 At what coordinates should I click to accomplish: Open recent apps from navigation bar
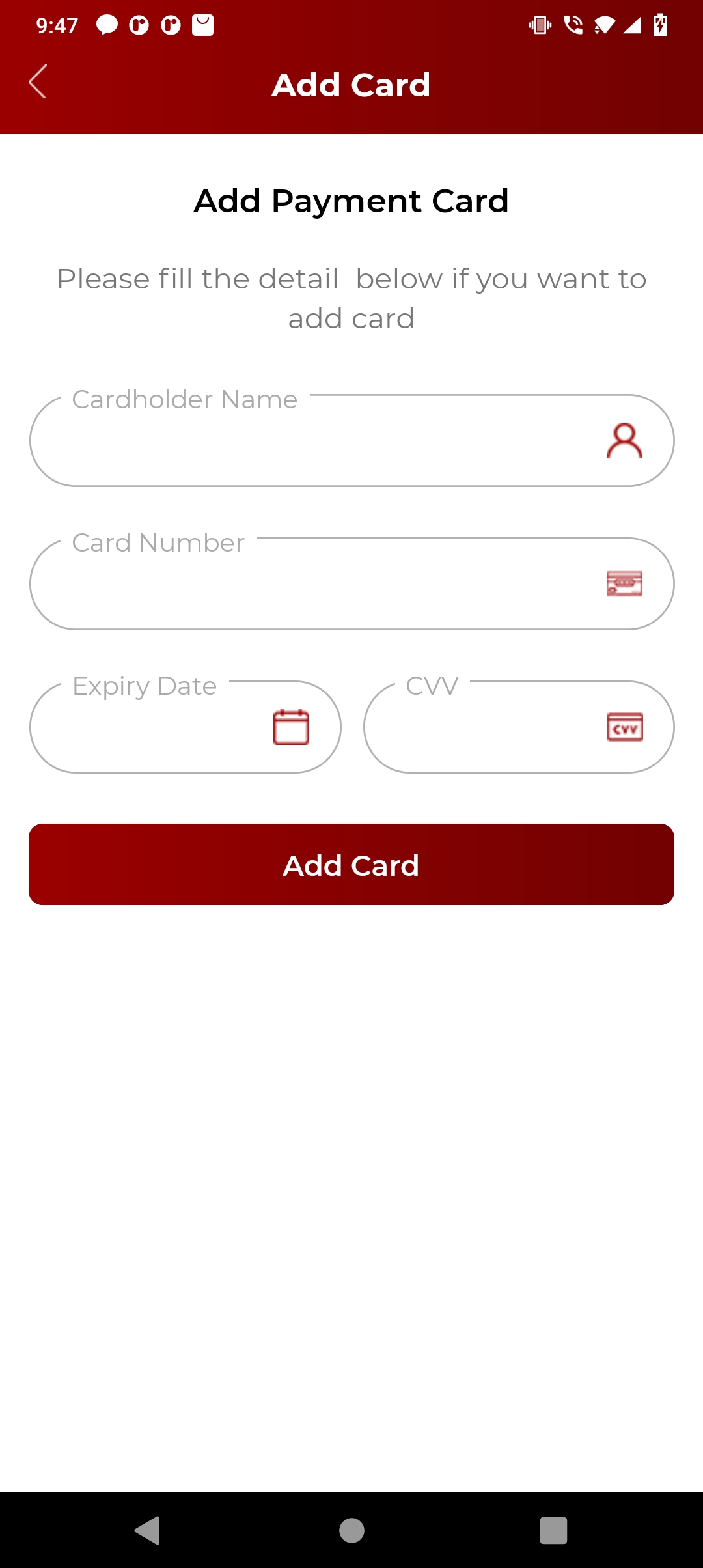pyautogui.click(x=553, y=1530)
